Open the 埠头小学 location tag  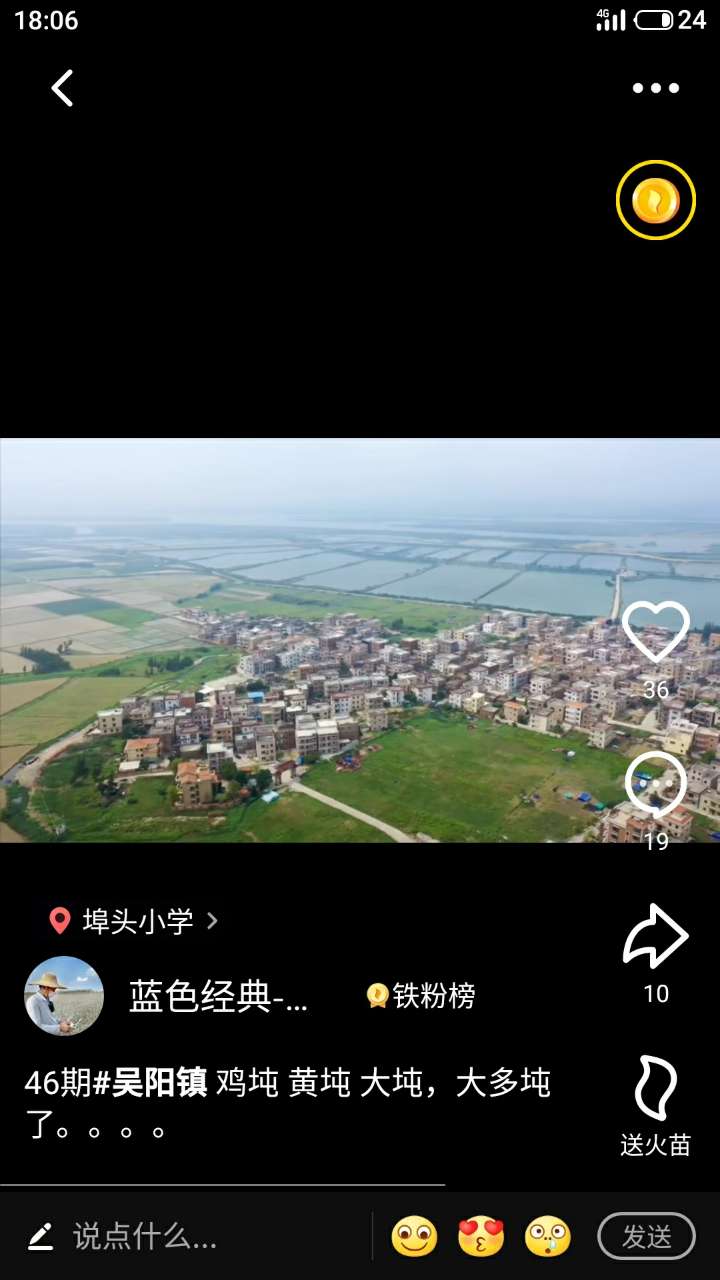(x=135, y=921)
